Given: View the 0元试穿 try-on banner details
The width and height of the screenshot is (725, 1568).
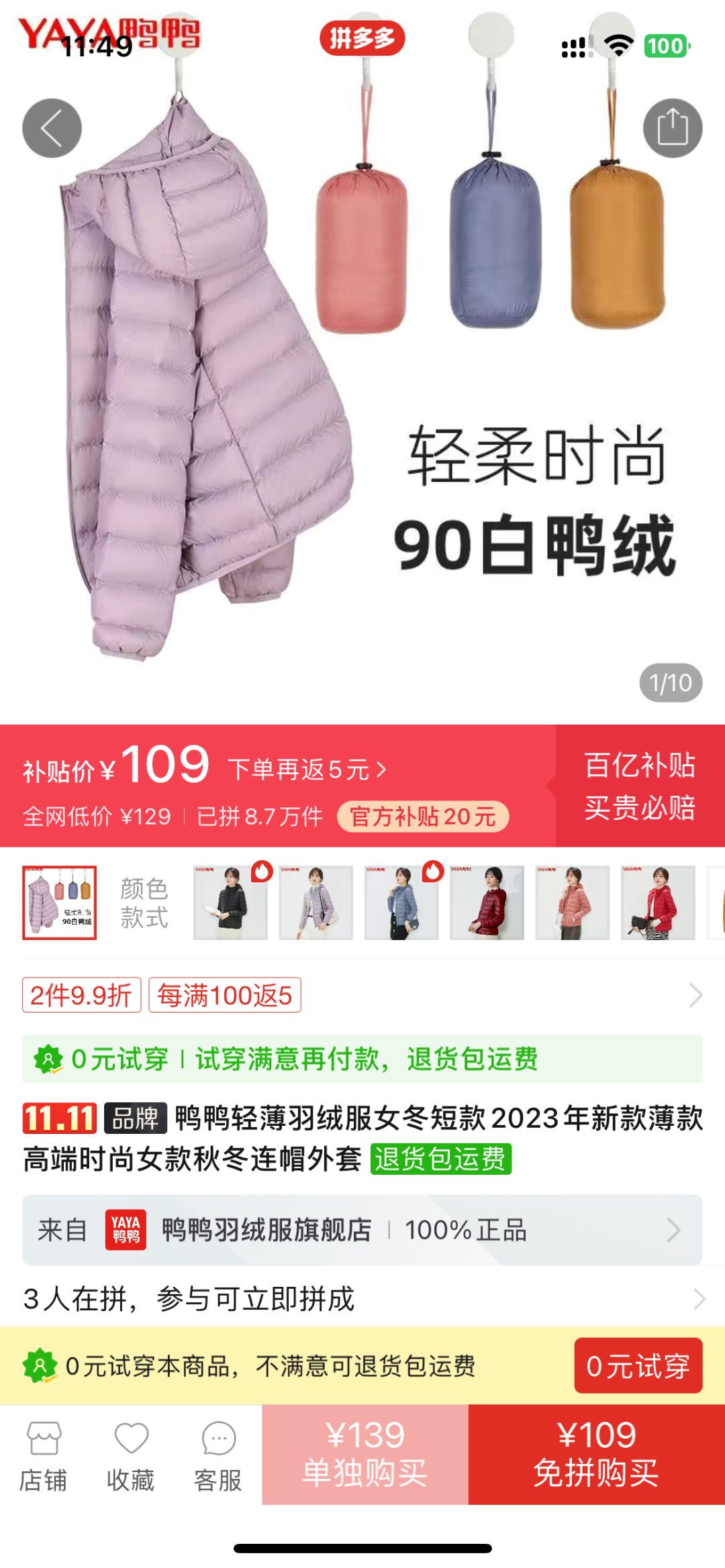Looking at the screenshot, I should coord(362,1059).
